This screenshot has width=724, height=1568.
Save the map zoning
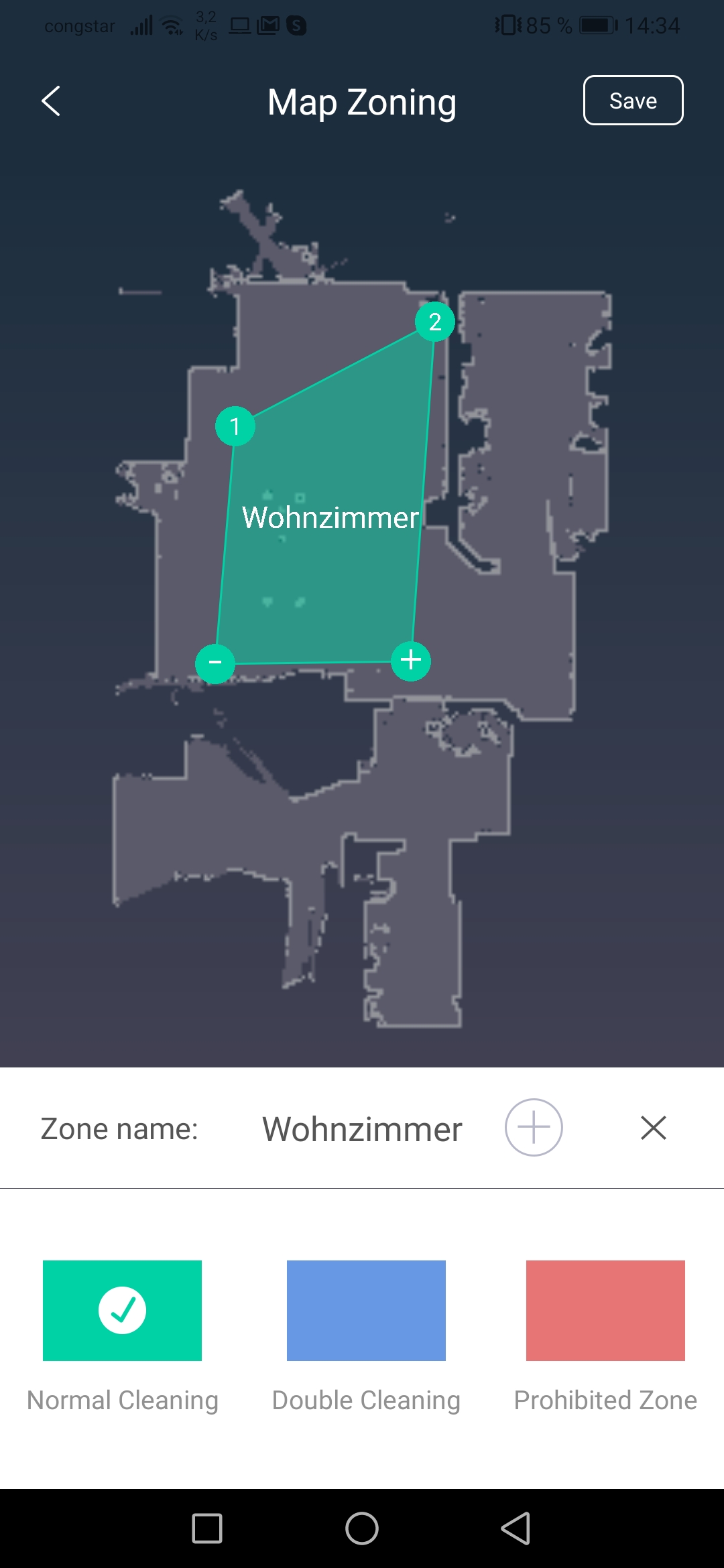(x=633, y=101)
